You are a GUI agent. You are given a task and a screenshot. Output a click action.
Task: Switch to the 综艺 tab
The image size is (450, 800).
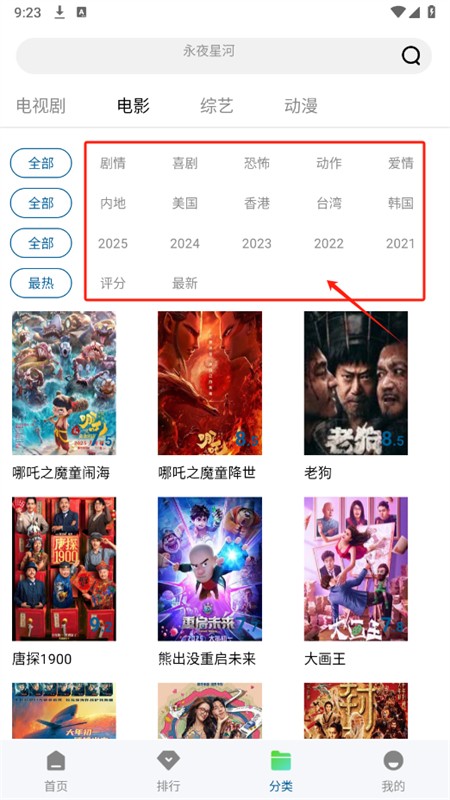217,106
